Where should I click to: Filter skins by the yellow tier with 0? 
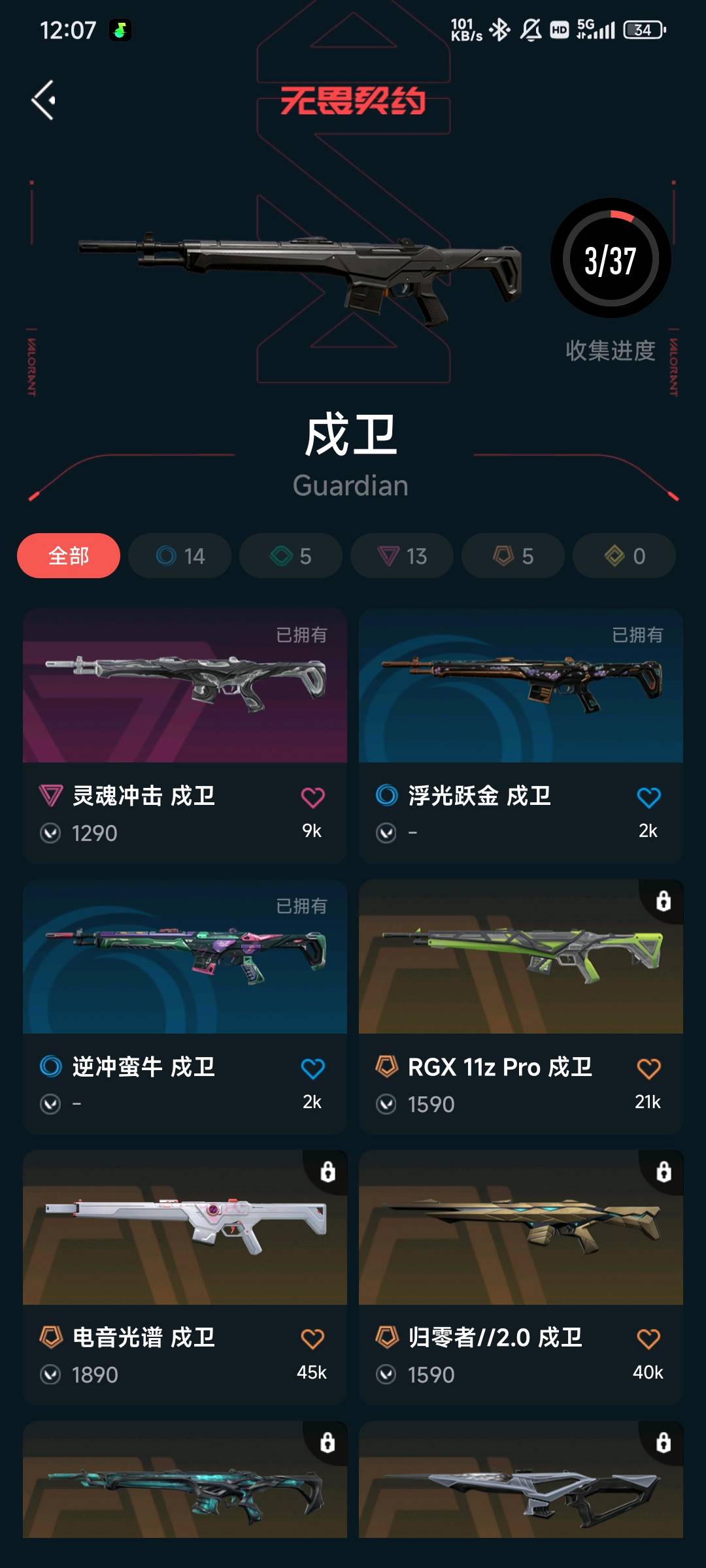pyautogui.click(x=624, y=556)
